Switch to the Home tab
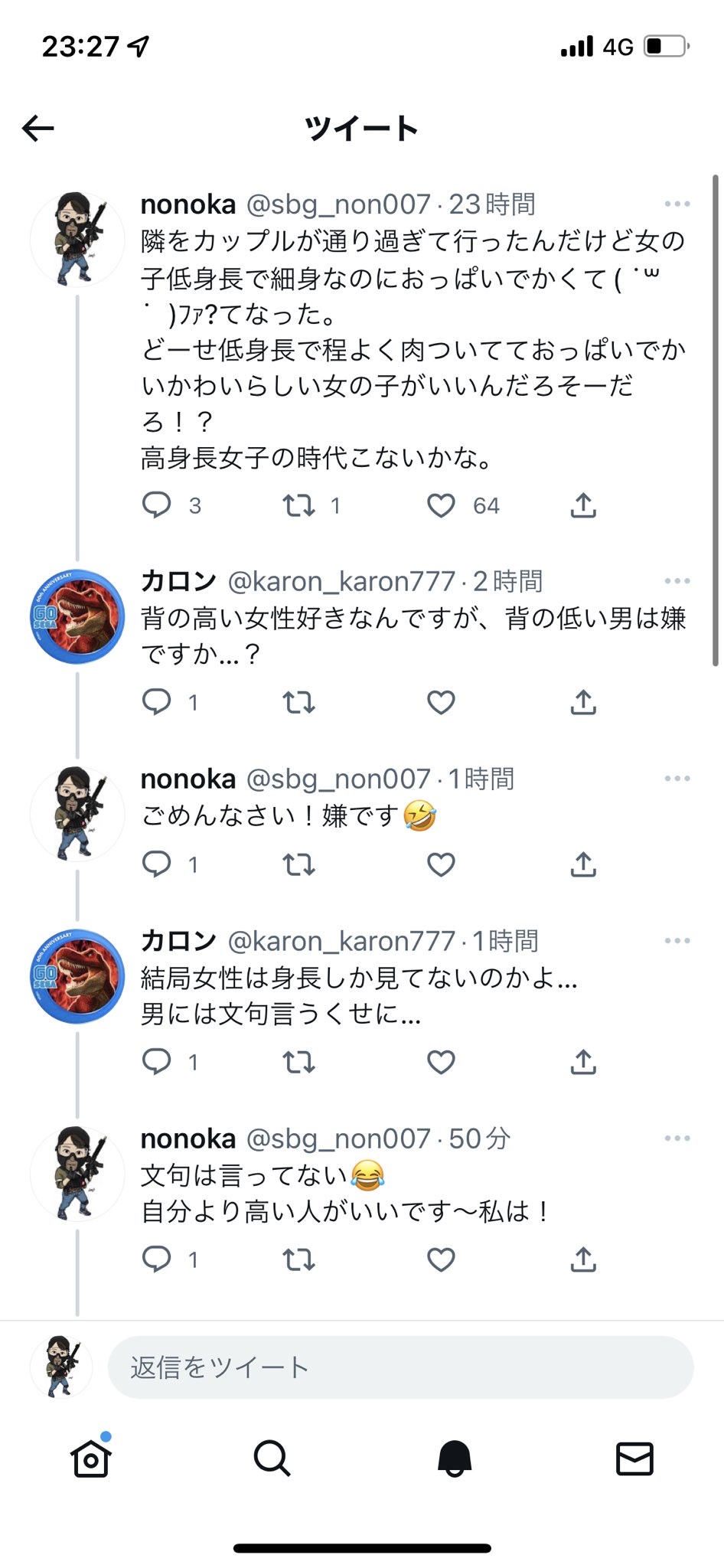This screenshot has width=724, height=1568. pos(90,1459)
